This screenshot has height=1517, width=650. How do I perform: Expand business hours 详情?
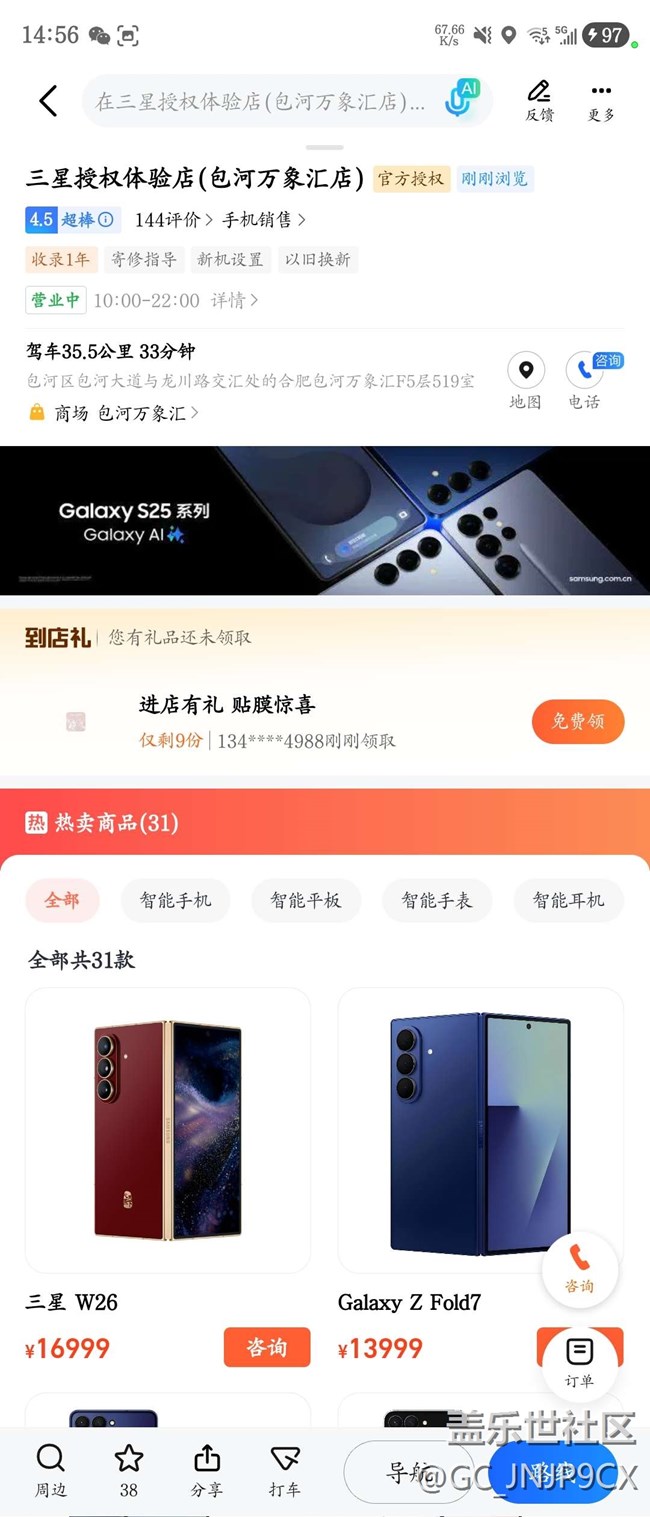tap(234, 300)
